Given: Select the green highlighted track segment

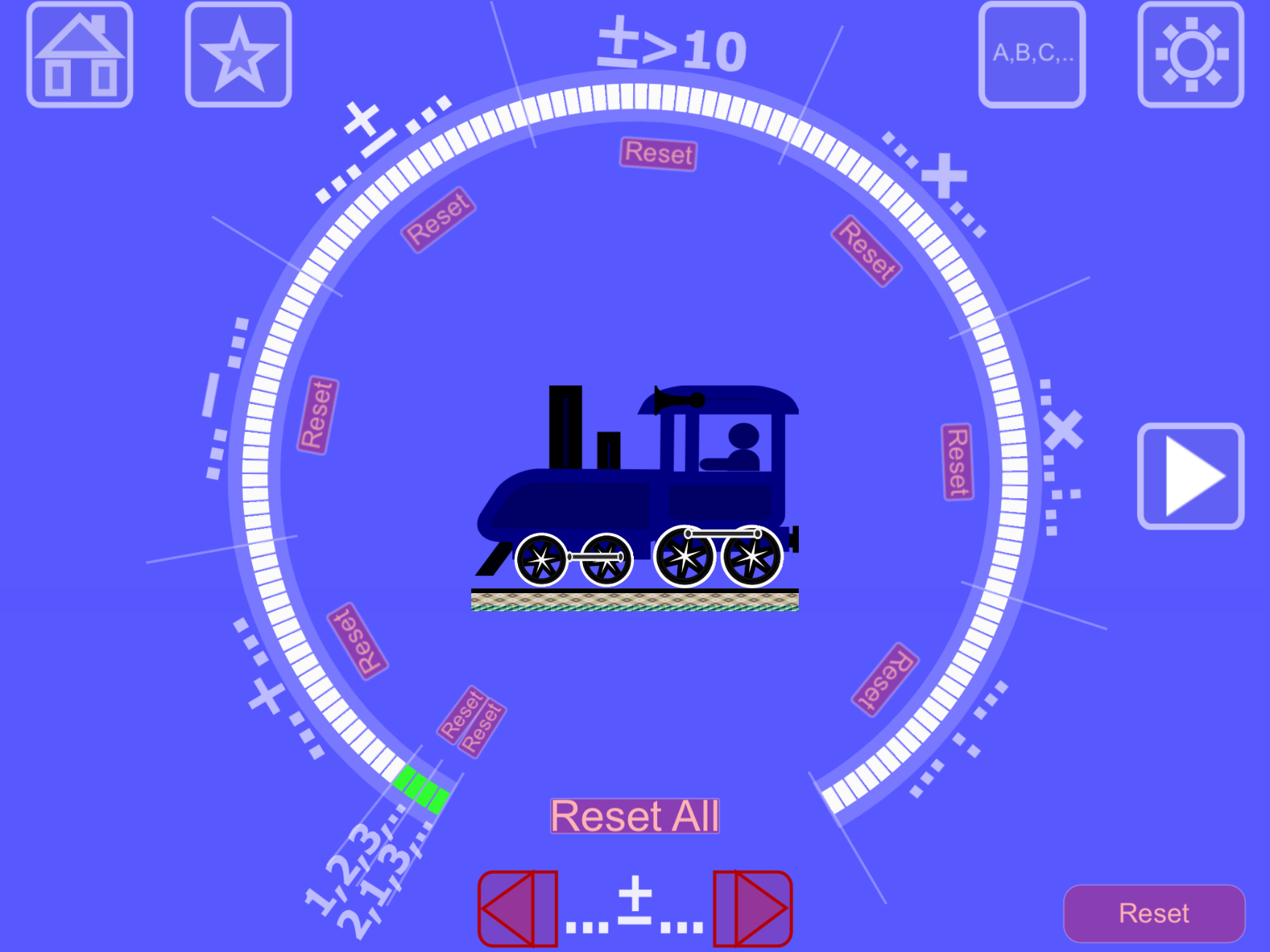Looking at the screenshot, I should point(421,790).
